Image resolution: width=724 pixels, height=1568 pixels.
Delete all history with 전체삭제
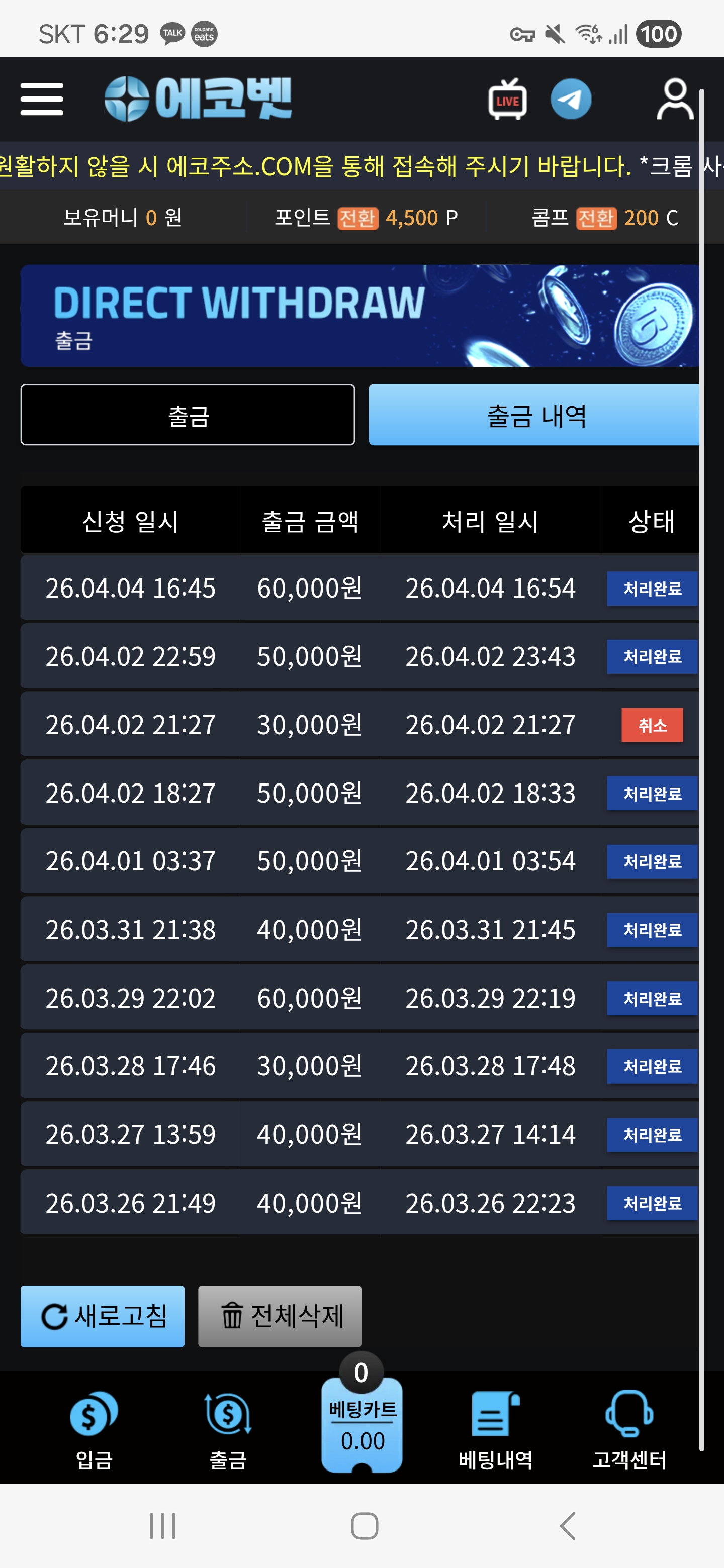[x=280, y=1316]
